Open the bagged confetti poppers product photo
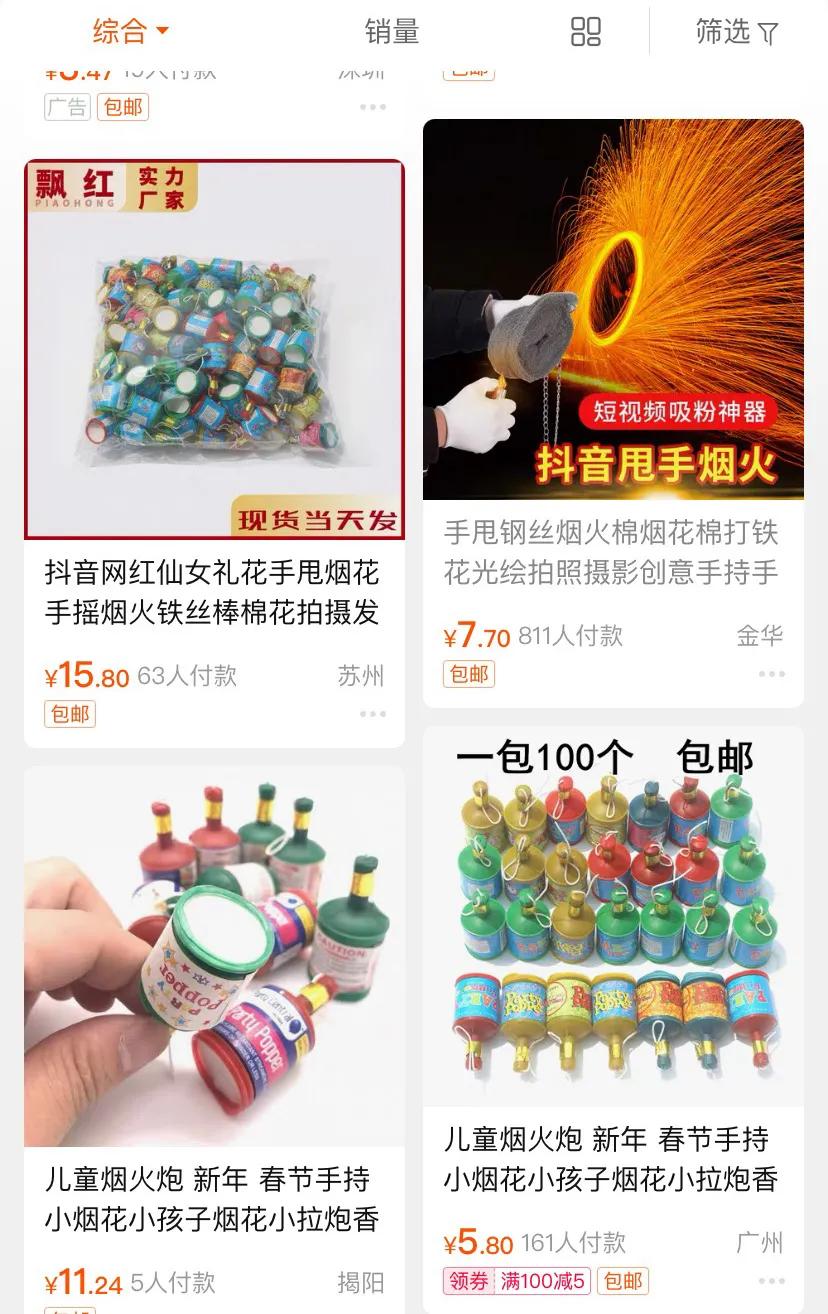The height and width of the screenshot is (1314, 828). (x=213, y=344)
